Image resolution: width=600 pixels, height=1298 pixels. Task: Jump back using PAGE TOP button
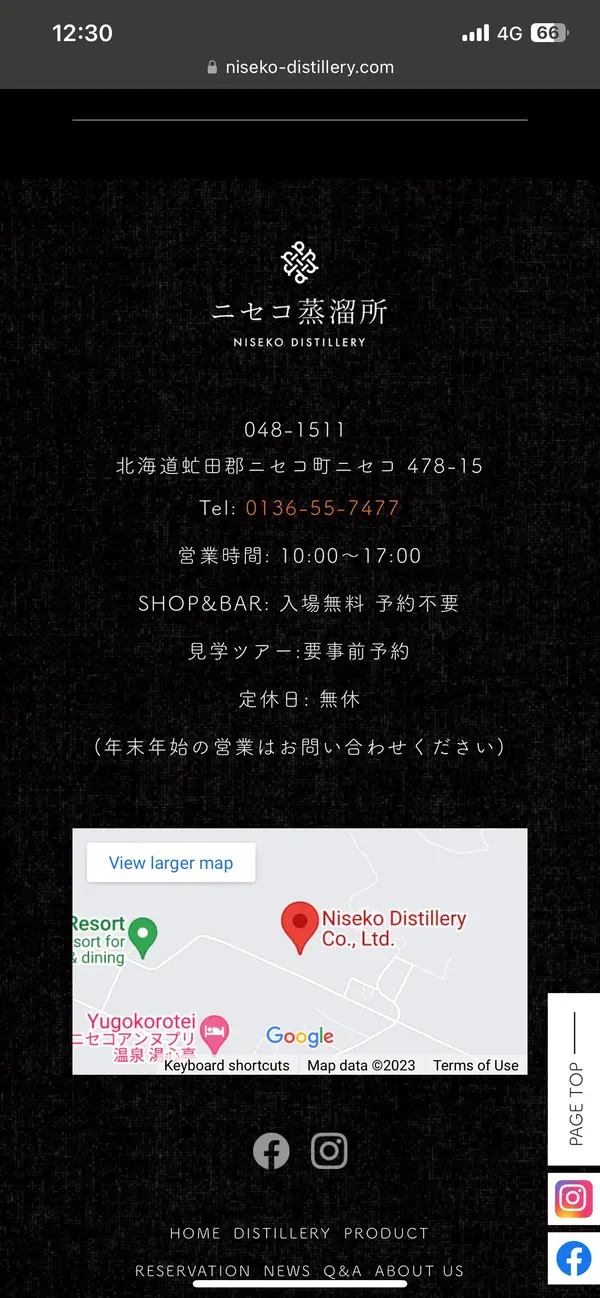575,1078
